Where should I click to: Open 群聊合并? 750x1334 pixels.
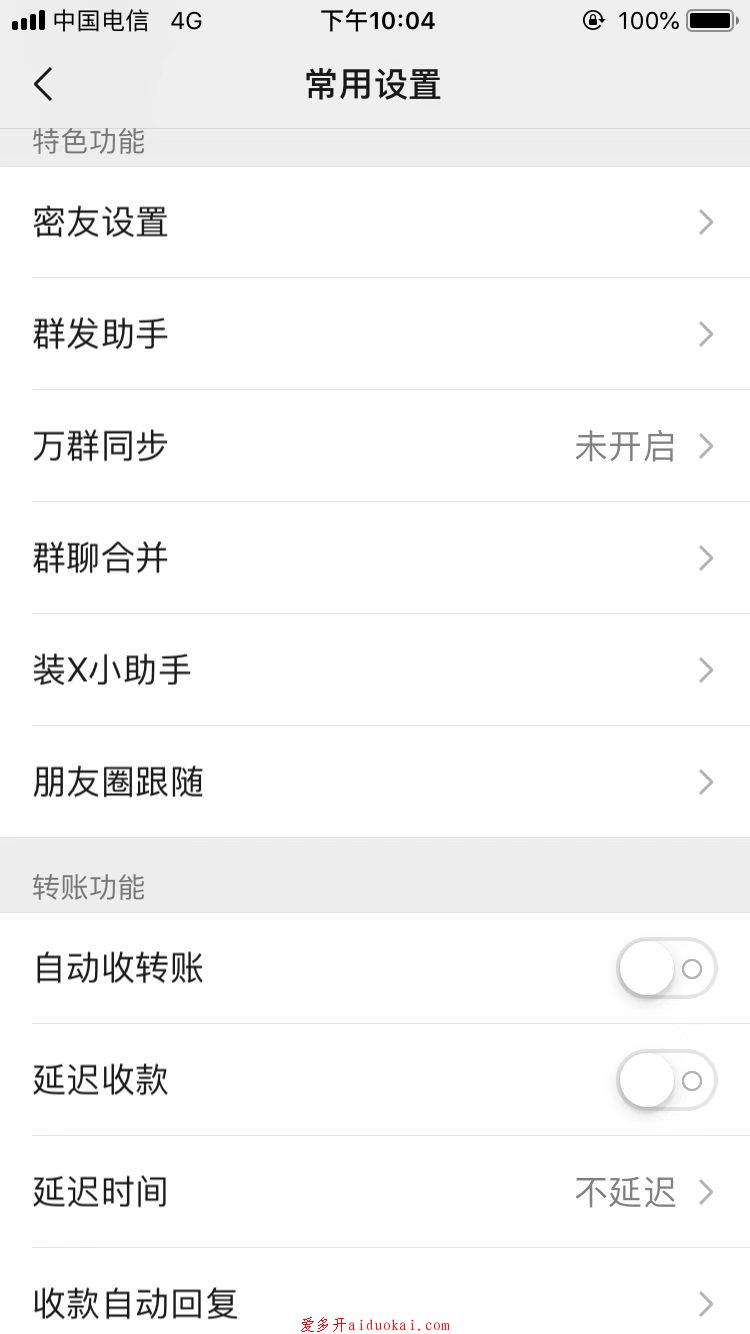tap(375, 558)
